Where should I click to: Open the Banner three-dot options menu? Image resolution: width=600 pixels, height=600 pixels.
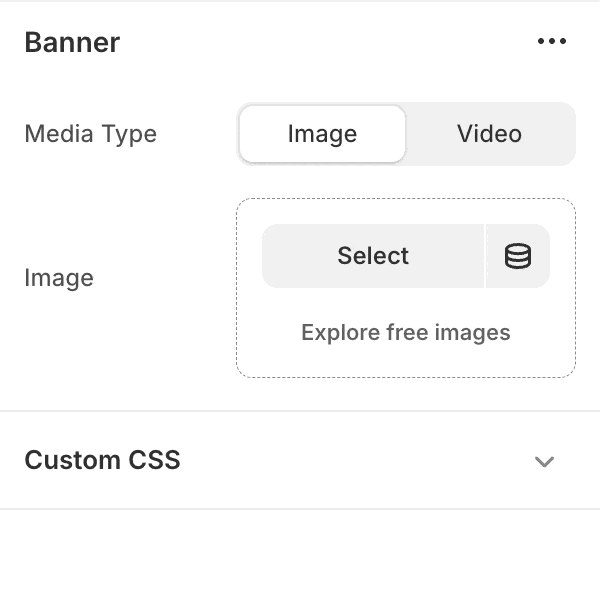551,42
